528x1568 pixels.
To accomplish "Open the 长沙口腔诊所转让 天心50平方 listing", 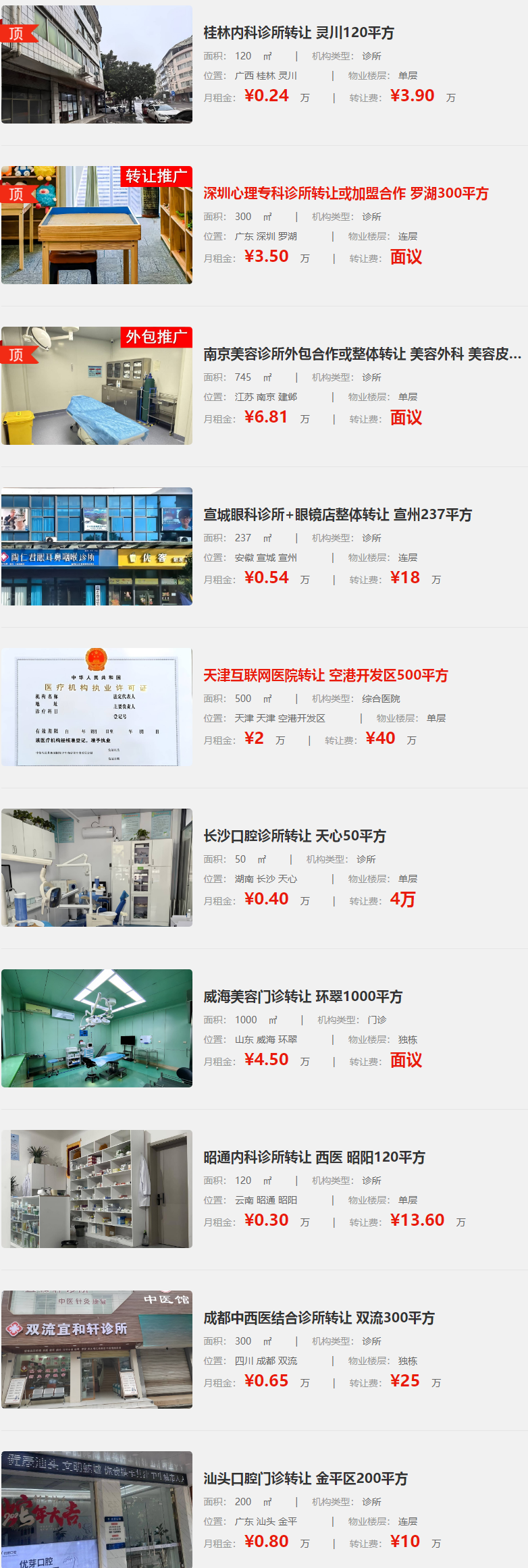I will point(294,836).
